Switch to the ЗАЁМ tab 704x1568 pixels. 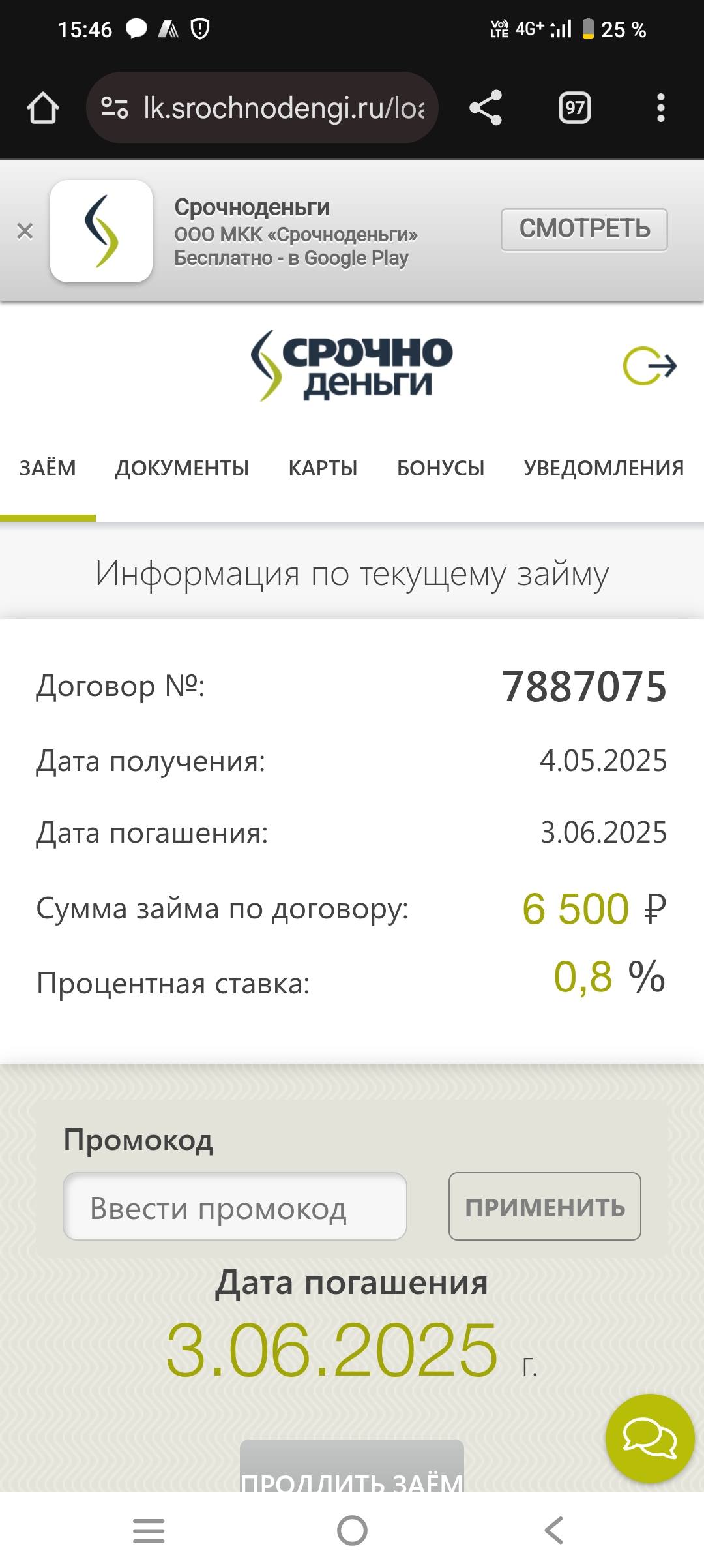(x=48, y=468)
